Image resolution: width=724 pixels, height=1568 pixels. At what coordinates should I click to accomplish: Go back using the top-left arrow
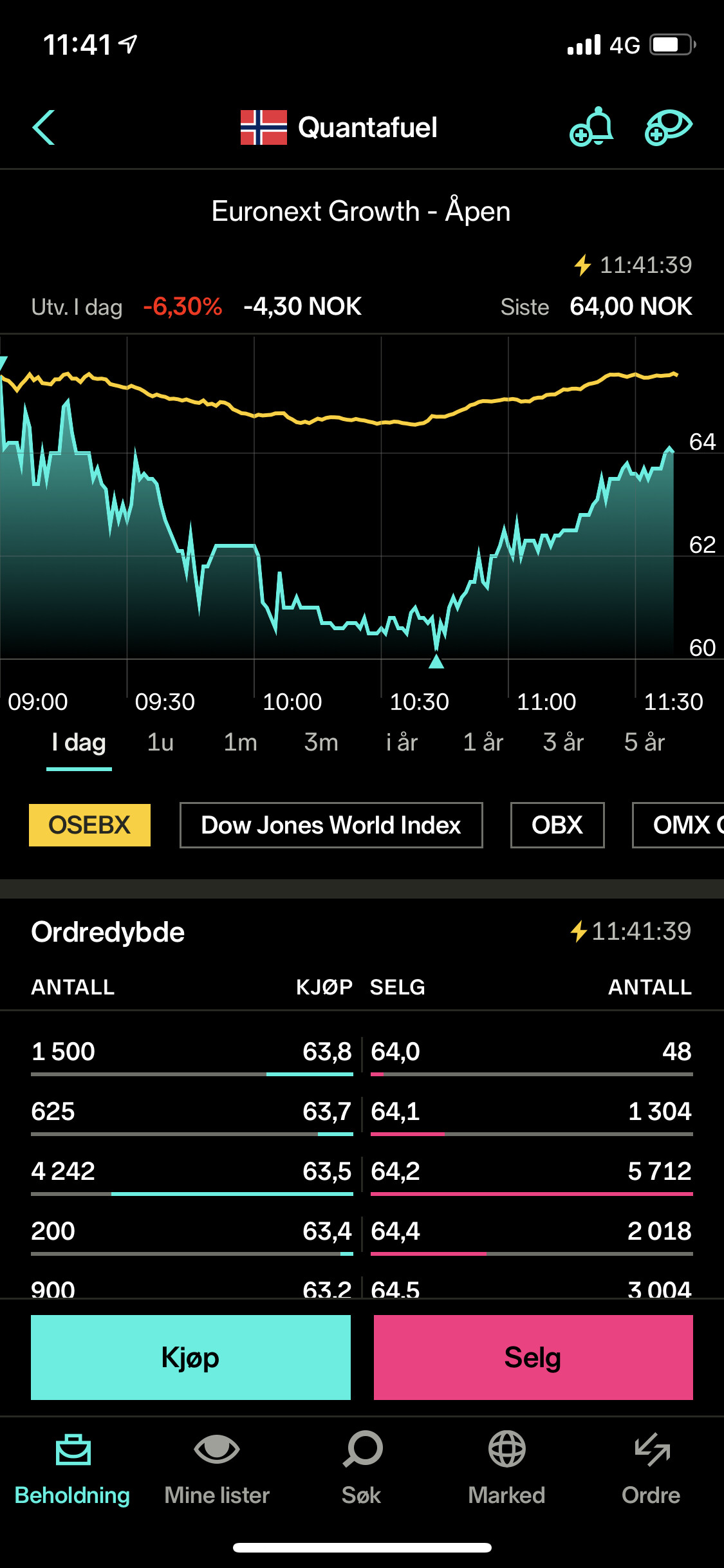pyautogui.click(x=44, y=127)
